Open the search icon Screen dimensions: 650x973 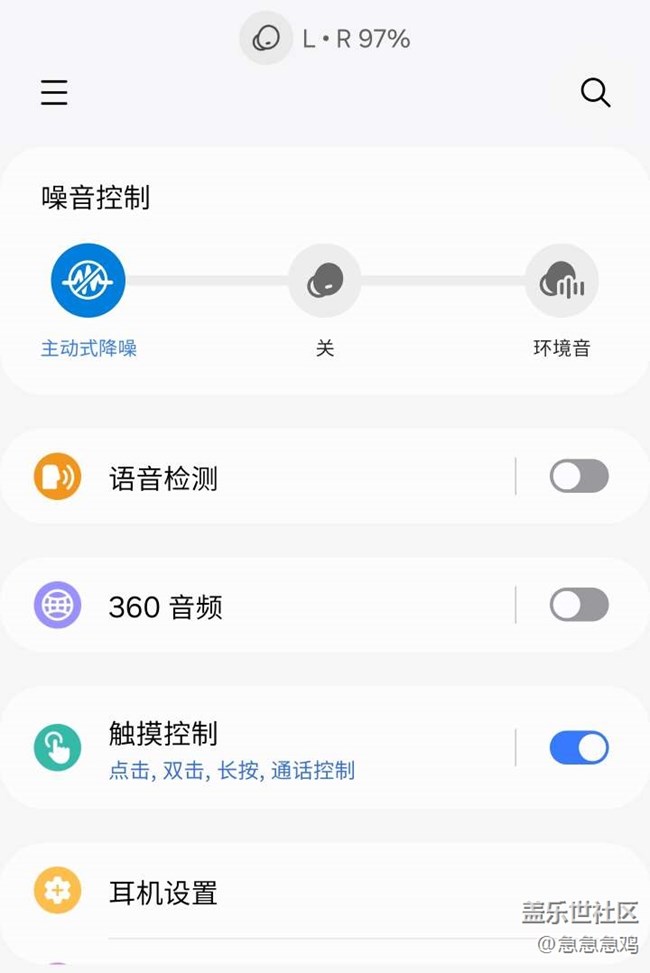595,93
